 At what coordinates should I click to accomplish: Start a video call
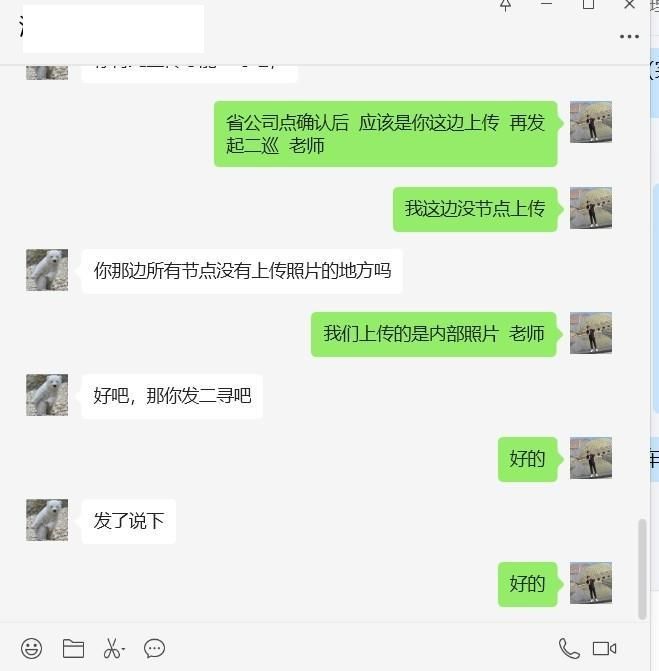(604, 648)
